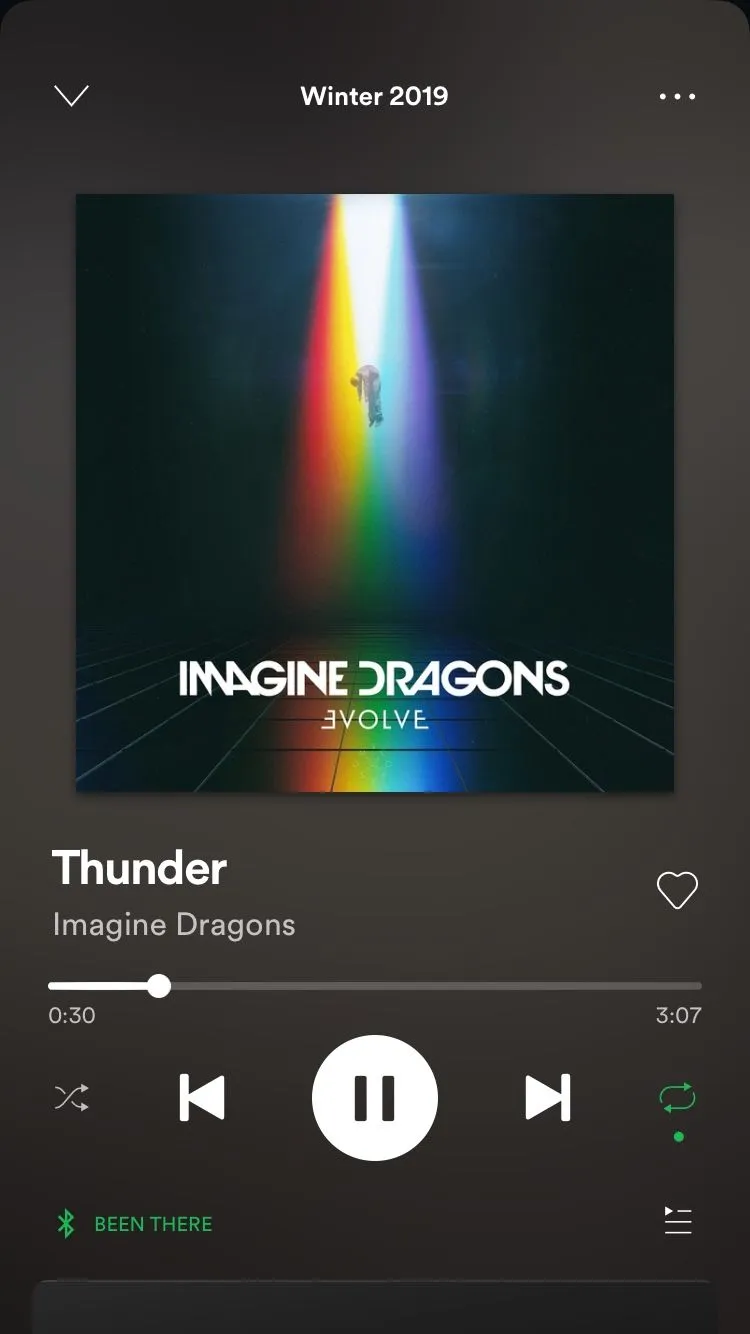Pause the current song
Image resolution: width=750 pixels, height=1334 pixels.
point(375,1098)
